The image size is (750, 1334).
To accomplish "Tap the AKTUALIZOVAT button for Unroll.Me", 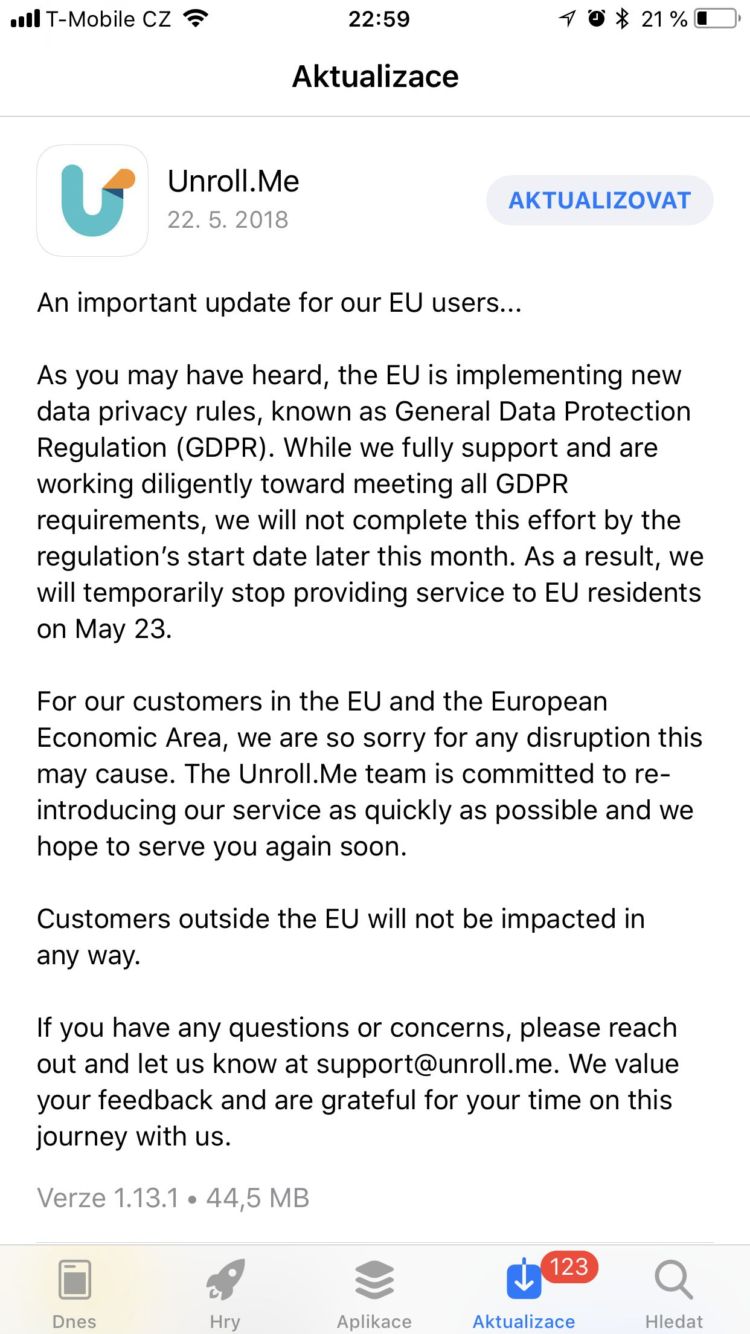I will (x=599, y=200).
